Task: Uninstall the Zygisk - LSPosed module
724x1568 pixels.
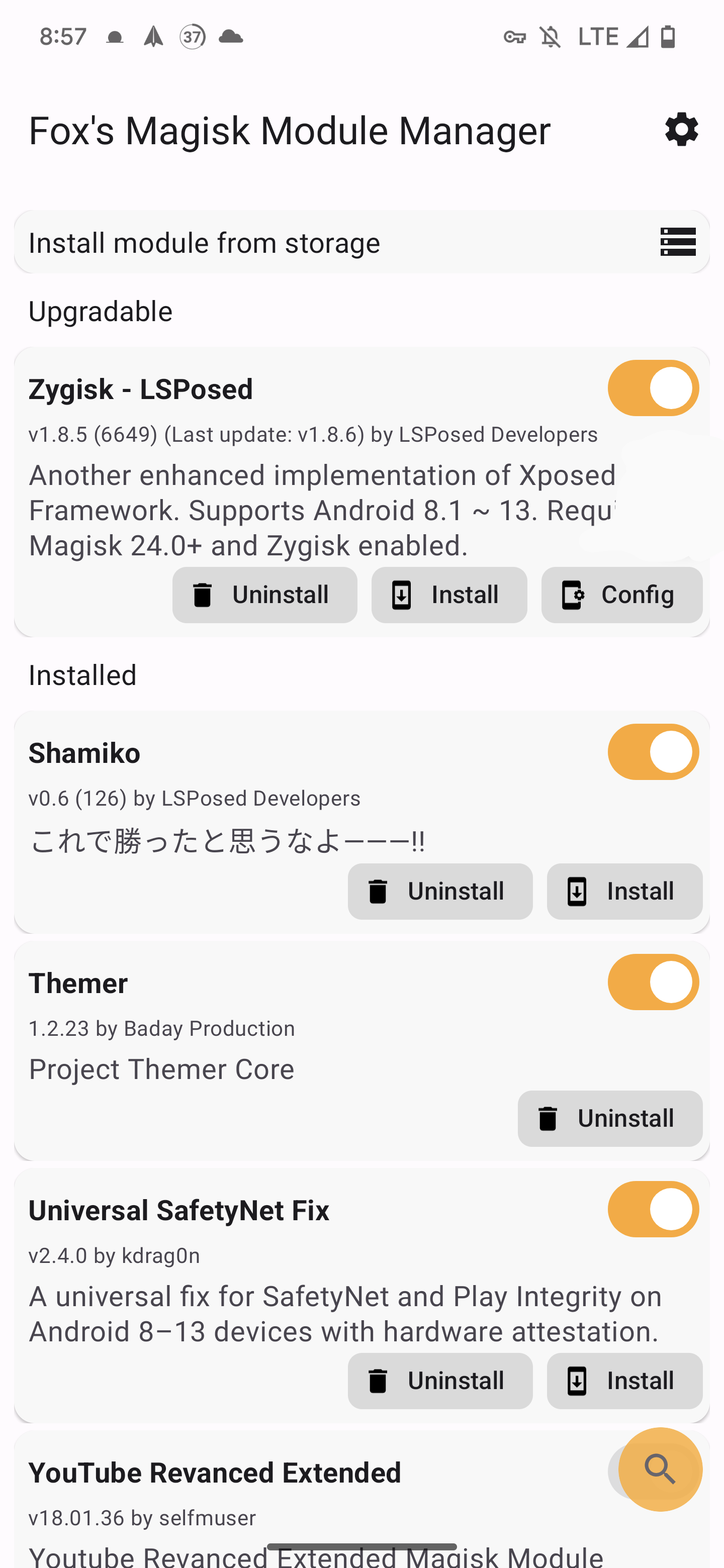Action: pos(264,595)
